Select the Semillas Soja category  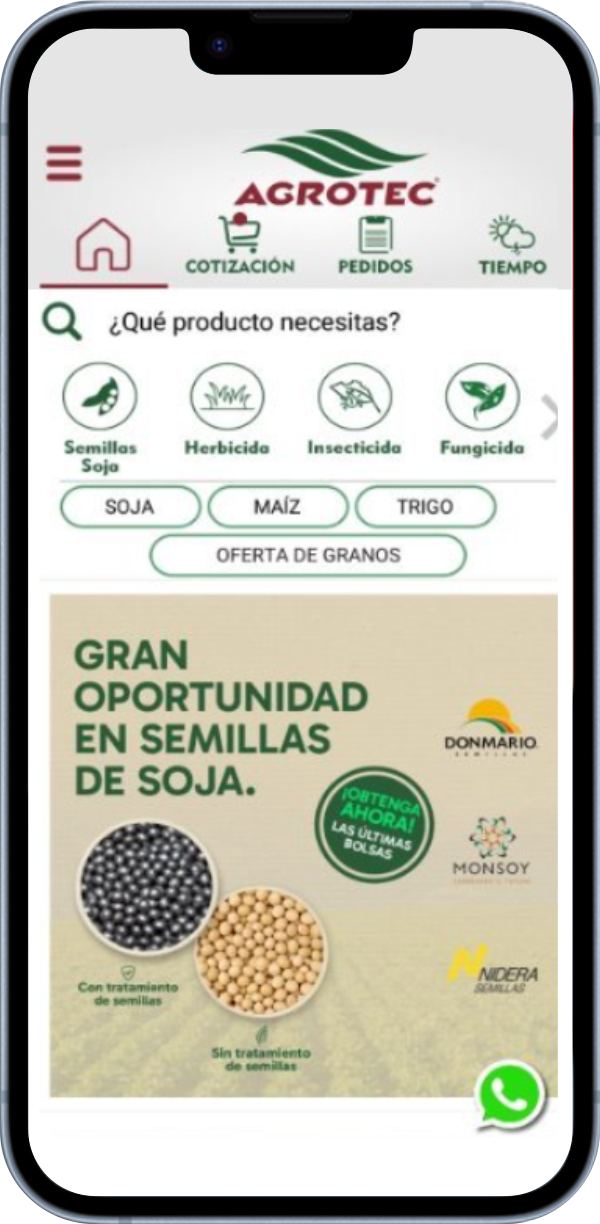tap(100, 418)
